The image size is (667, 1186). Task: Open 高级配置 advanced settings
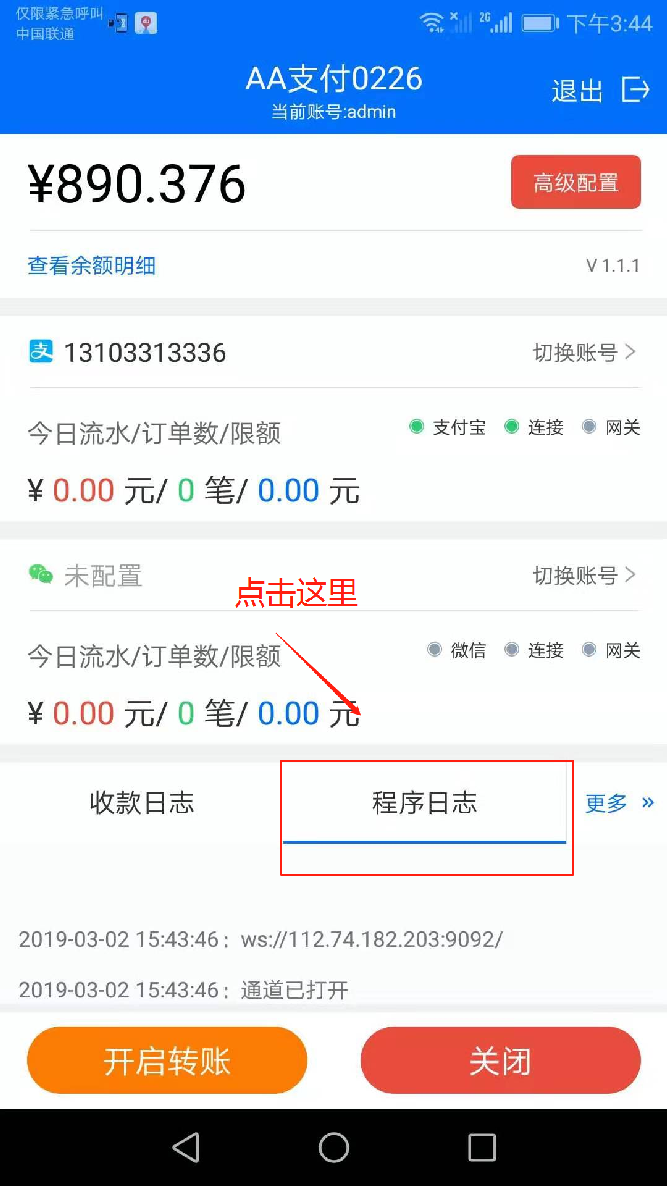tap(576, 182)
